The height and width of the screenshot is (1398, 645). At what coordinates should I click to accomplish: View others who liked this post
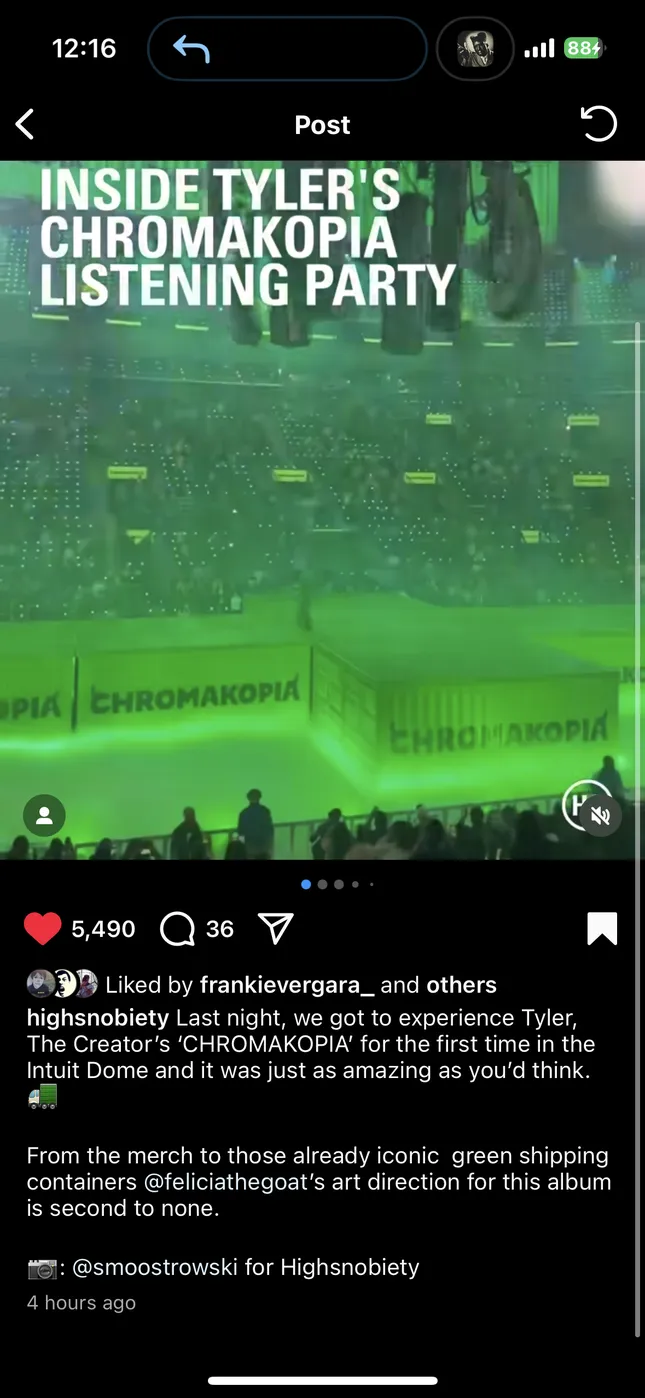[461, 985]
